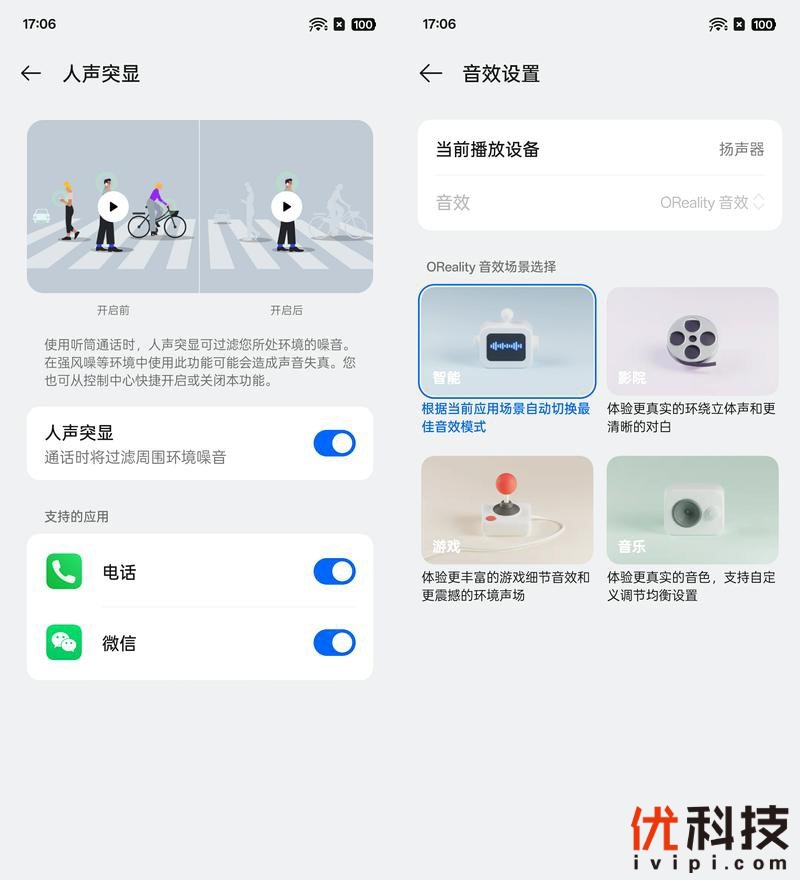Open the 当前播放设备 row
The width and height of the screenshot is (800, 880).
599,149
